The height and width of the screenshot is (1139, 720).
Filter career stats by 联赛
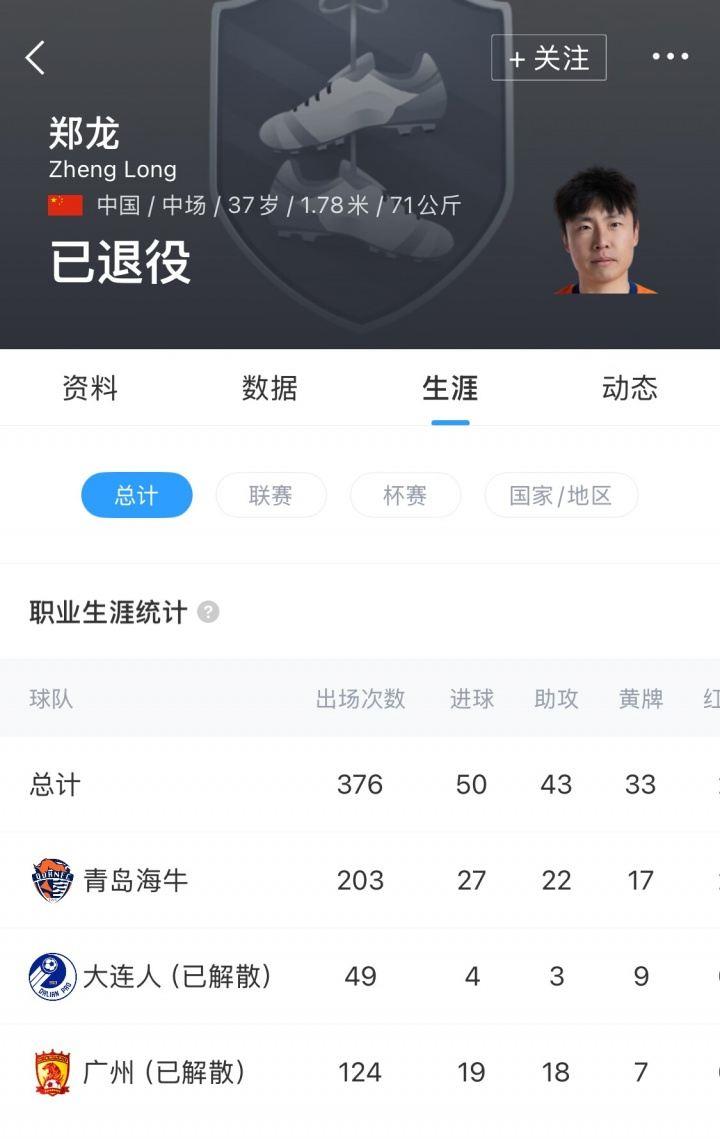(271, 495)
